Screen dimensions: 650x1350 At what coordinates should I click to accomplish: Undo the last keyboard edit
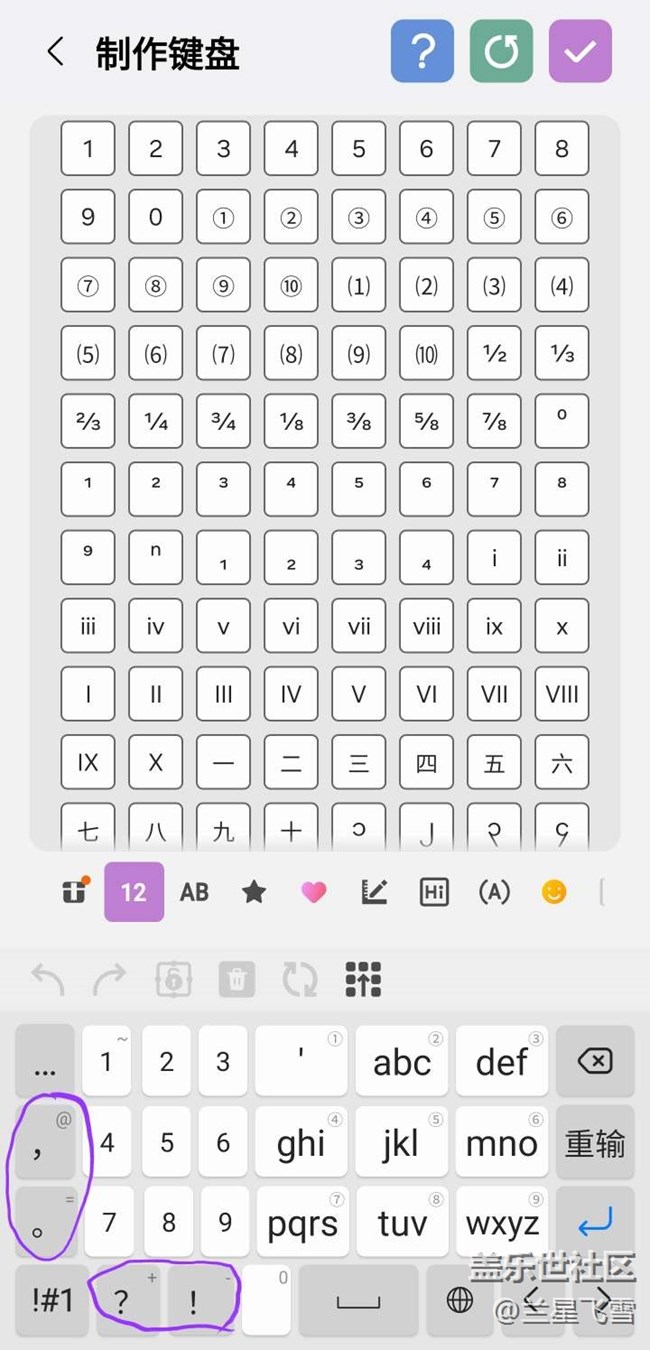pyautogui.click(x=47, y=979)
